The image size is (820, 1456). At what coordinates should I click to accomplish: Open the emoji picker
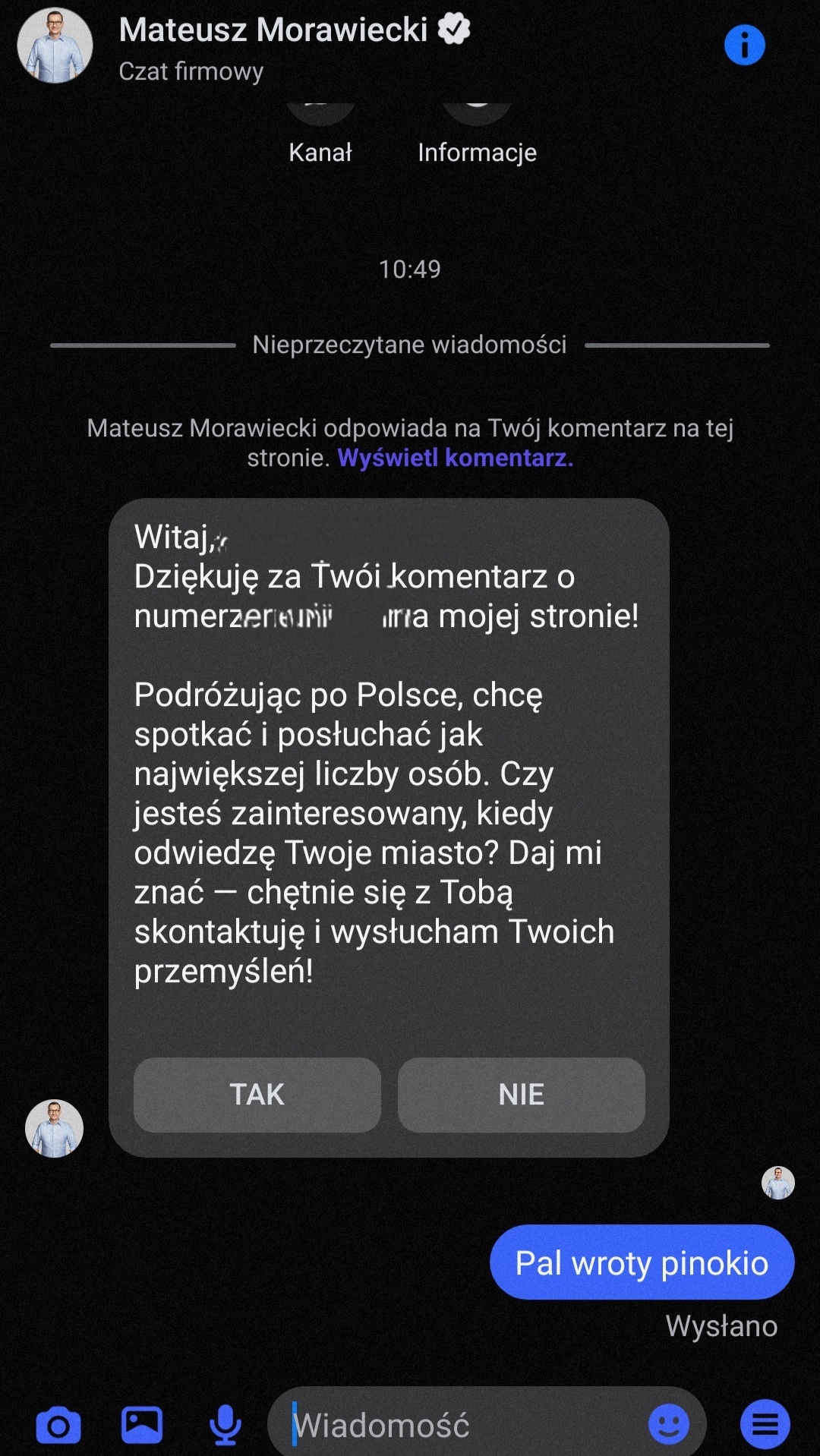click(x=669, y=1424)
